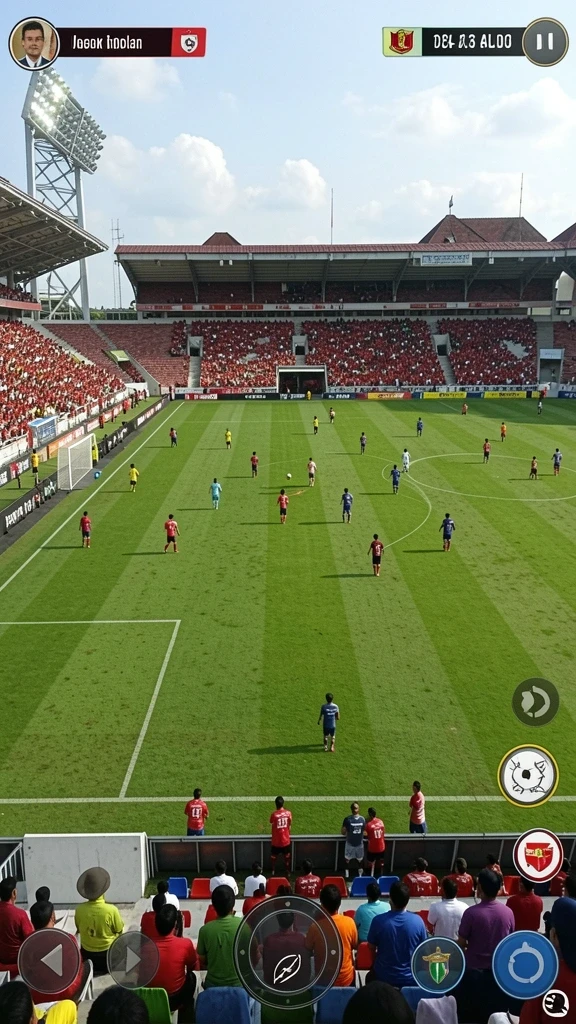Tap the blue circular refresh button
The width and height of the screenshot is (576, 1024).
coord(525,965)
